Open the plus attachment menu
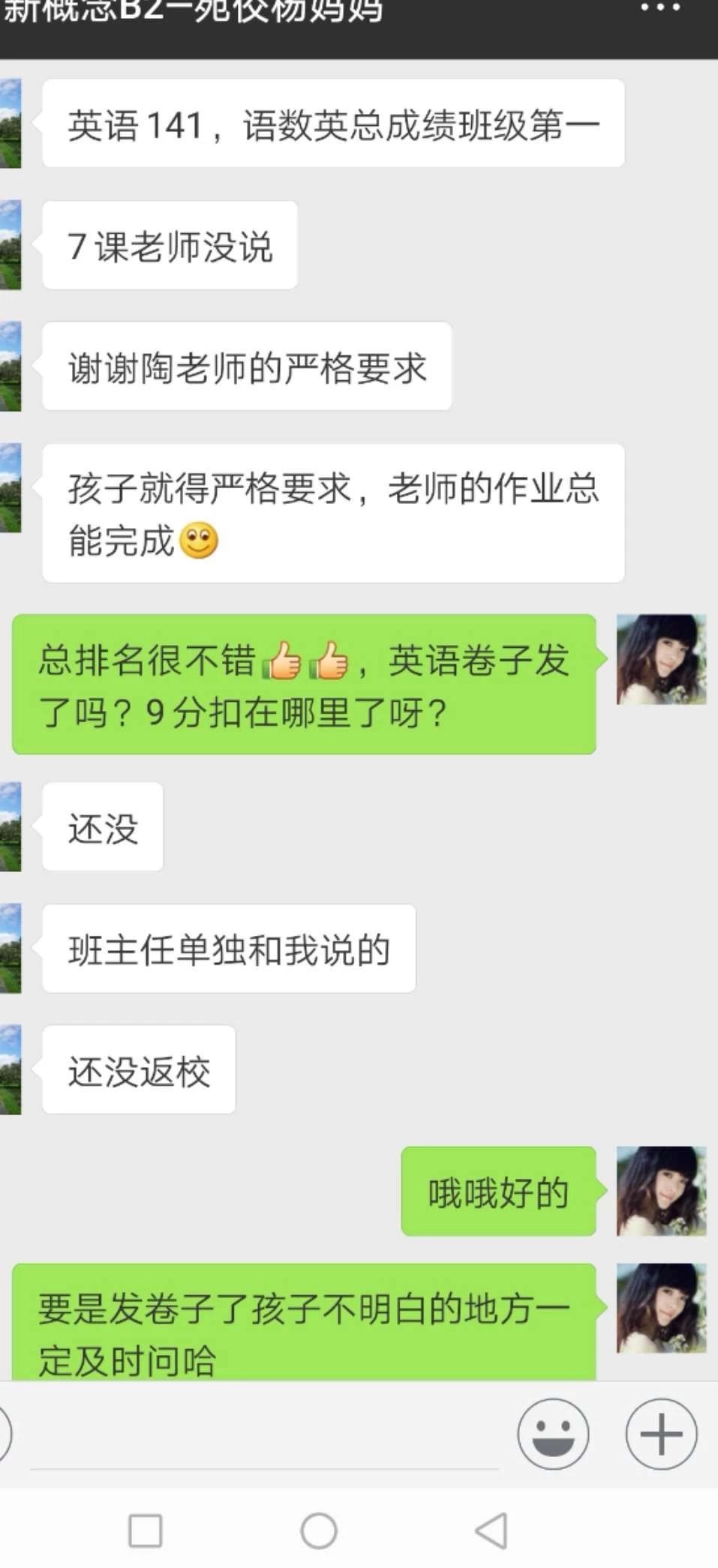This screenshot has width=718, height=1568. 661,1433
